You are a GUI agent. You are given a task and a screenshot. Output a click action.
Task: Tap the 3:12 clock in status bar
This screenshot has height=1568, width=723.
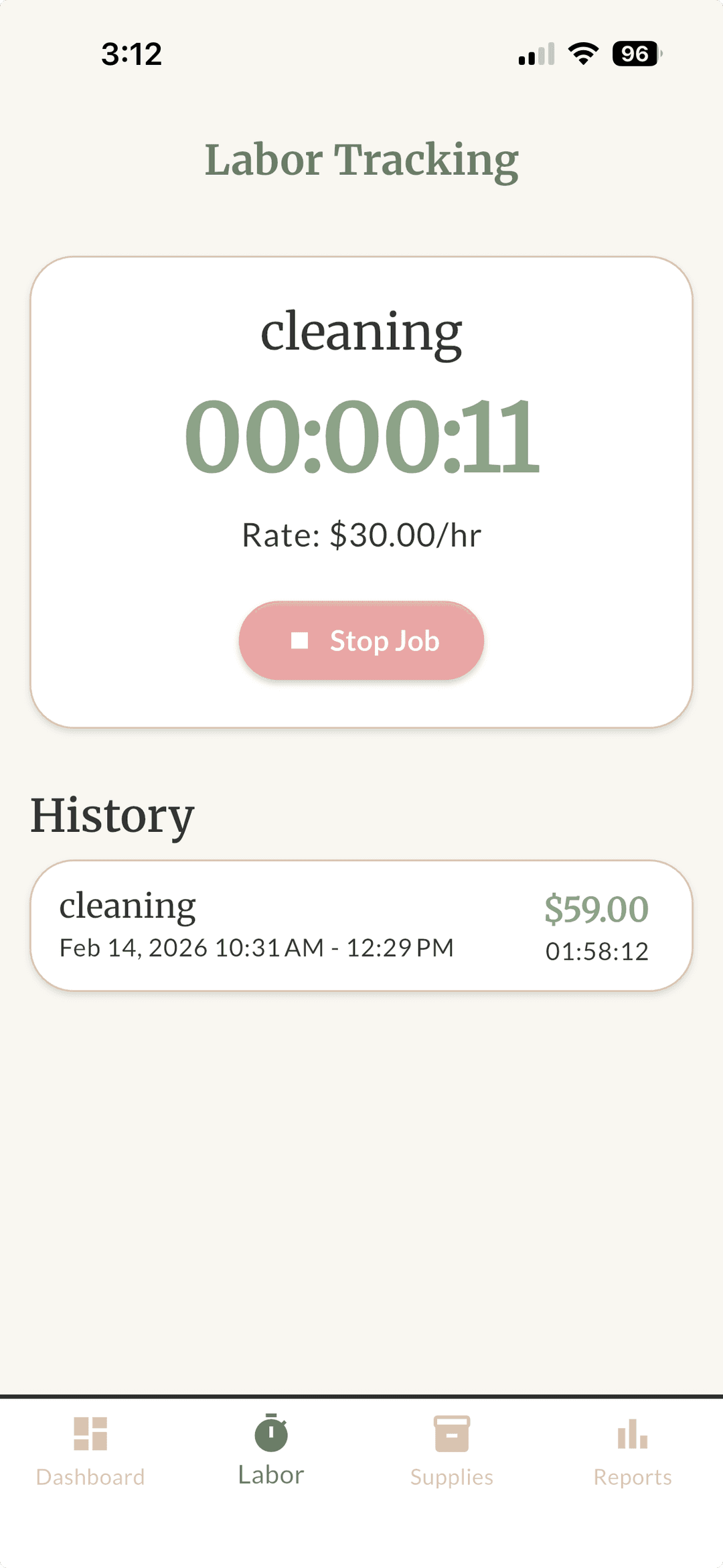pos(131,54)
